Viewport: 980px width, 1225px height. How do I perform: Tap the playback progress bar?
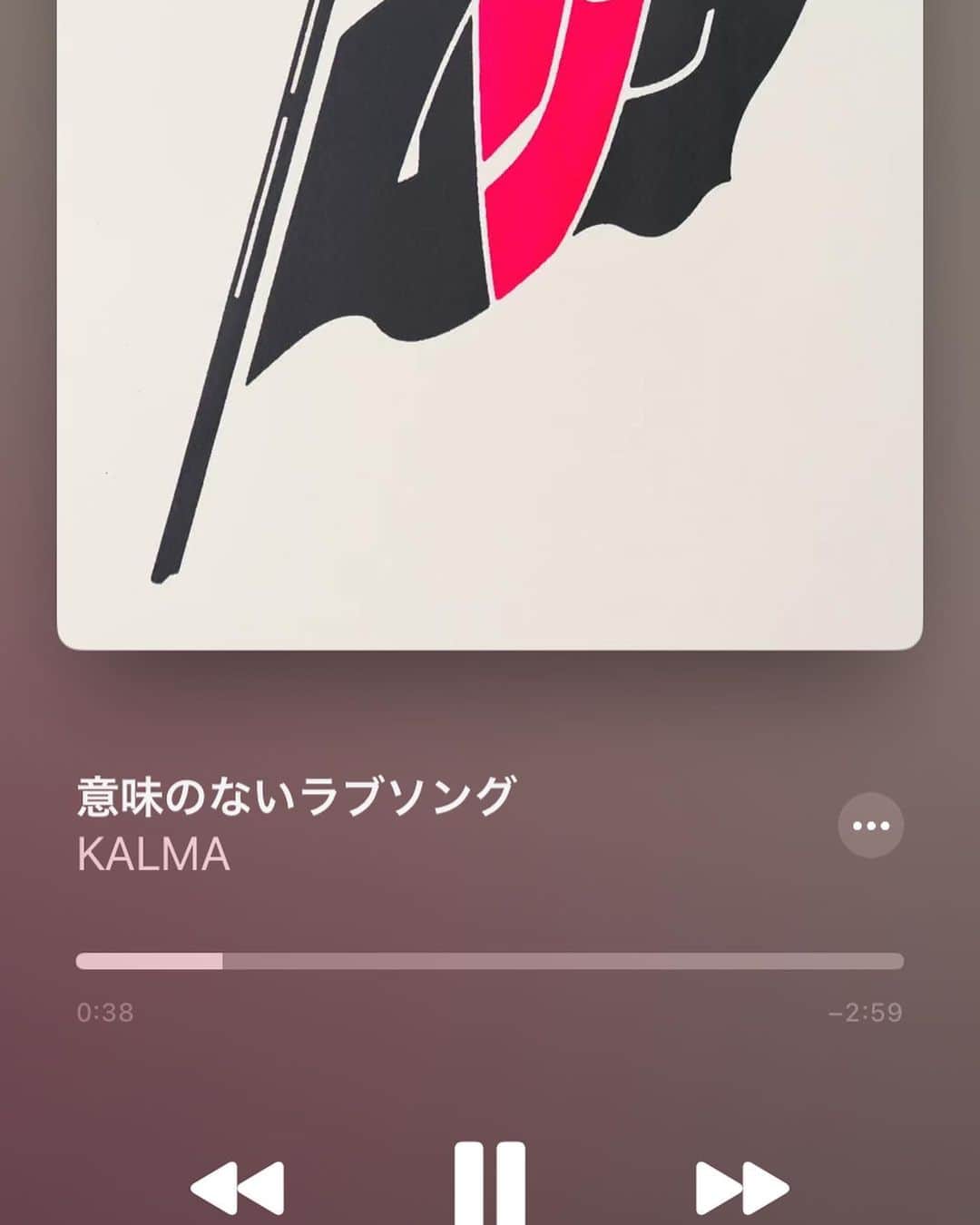[490, 962]
